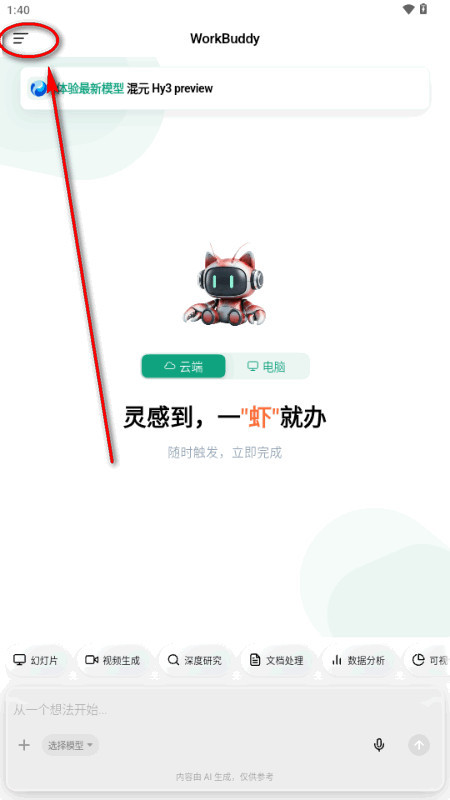Open the drawer menu button
450x800 pixels.
21,38
